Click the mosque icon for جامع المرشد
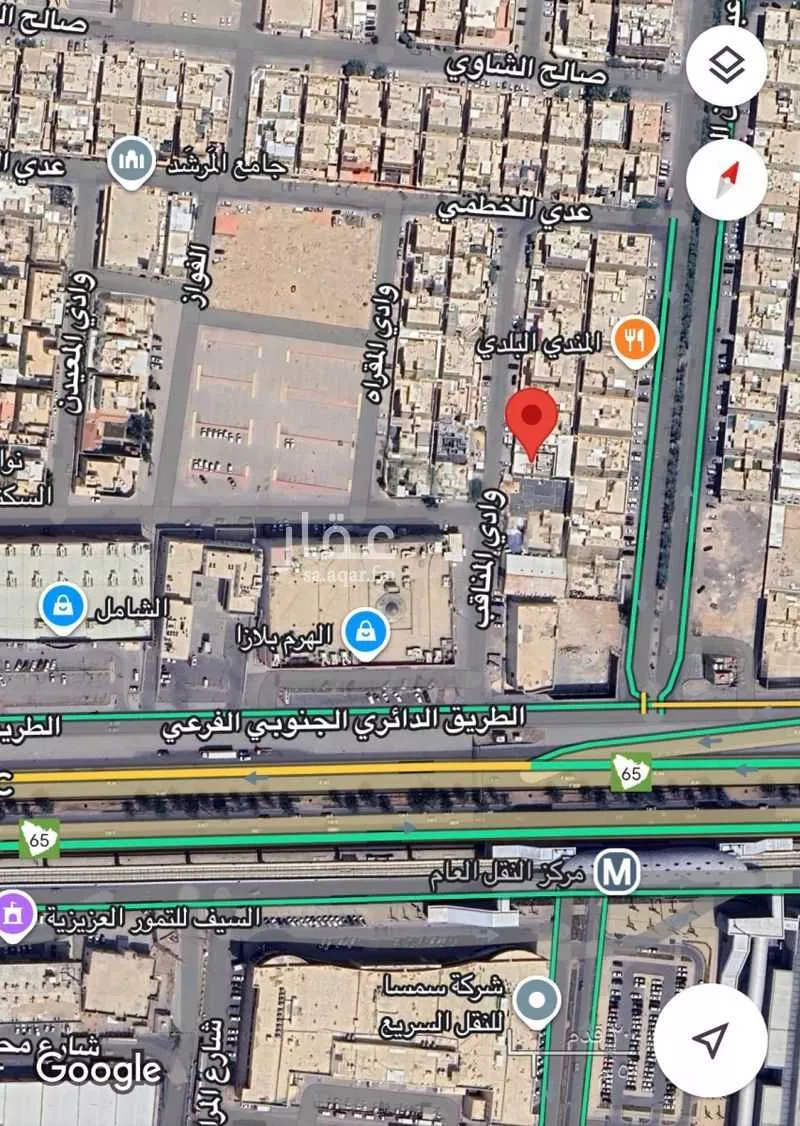Screen dimensions: 800x1126 (x=131, y=162)
